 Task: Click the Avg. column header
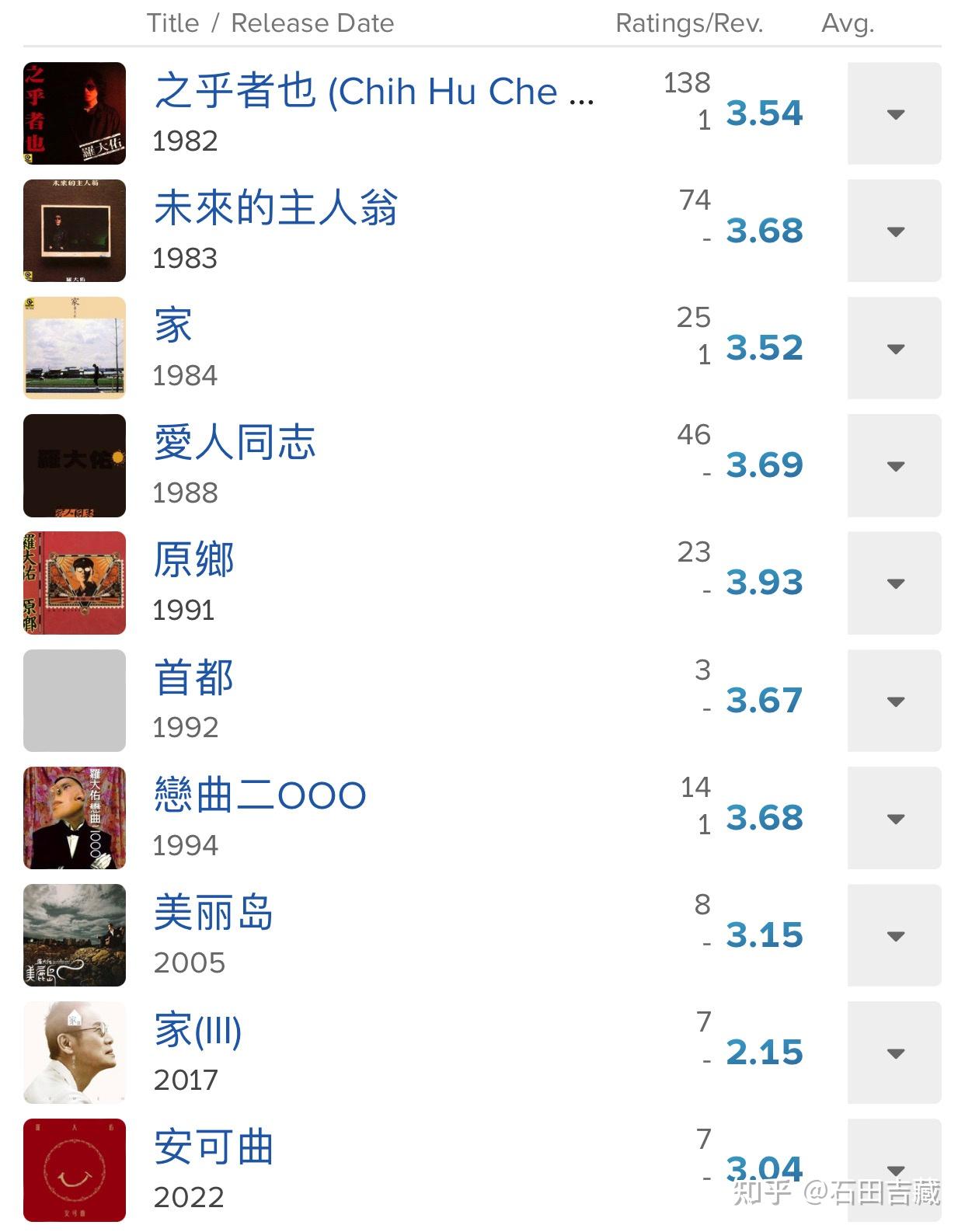click(x=847, y=23)
